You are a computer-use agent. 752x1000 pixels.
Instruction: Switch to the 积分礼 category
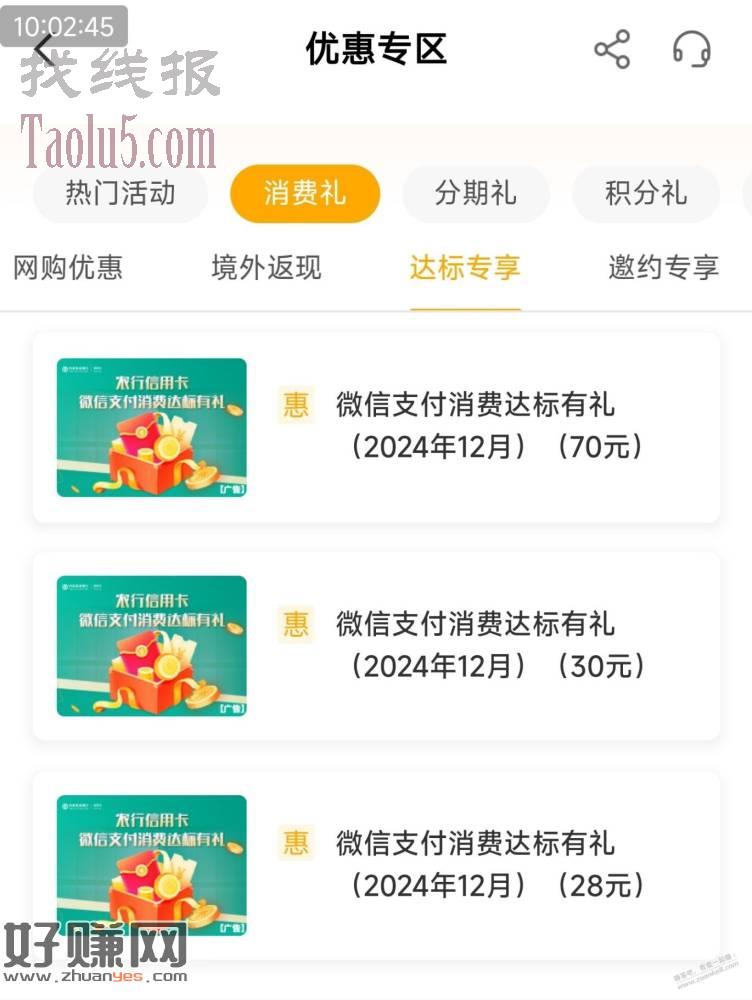click(646, 193)
